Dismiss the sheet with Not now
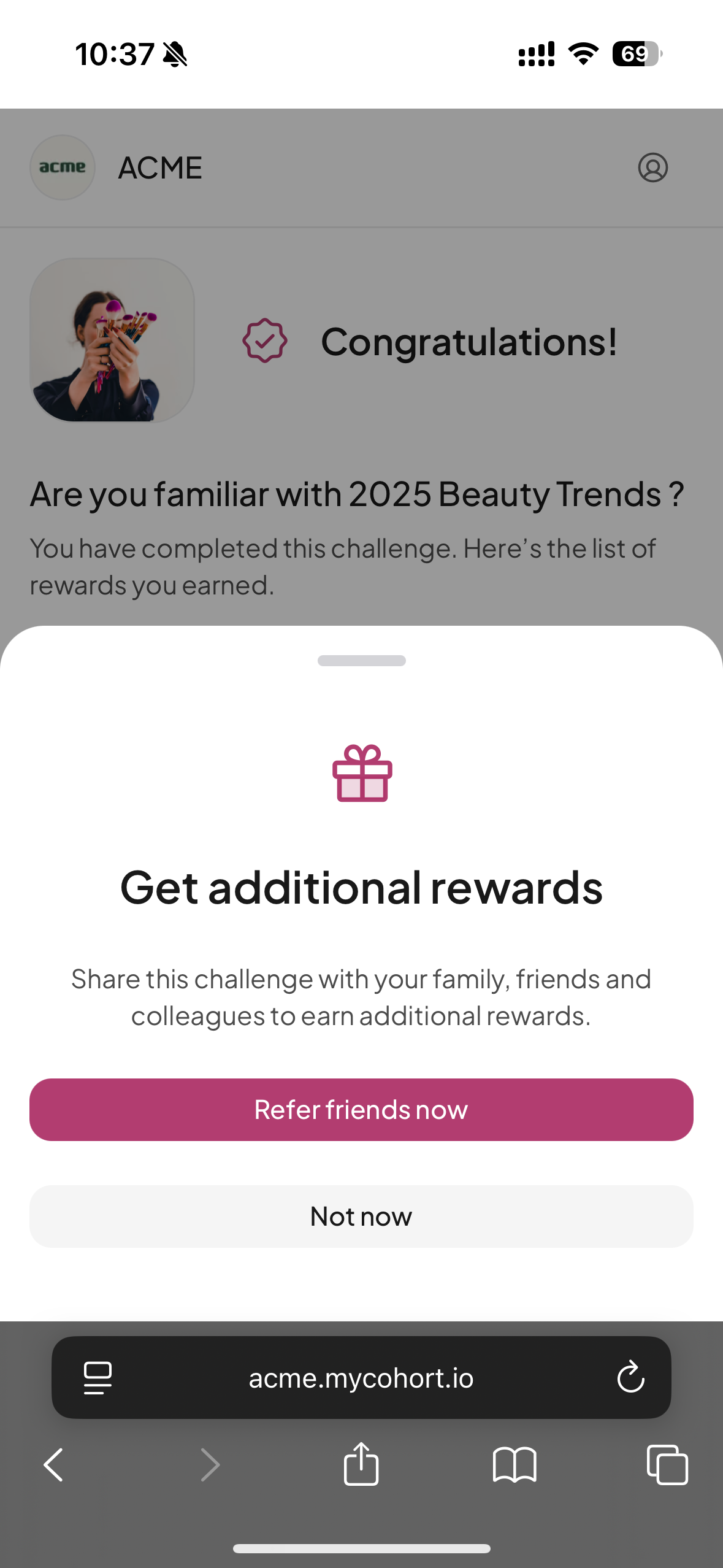The height and width of the screenshot is (1568, 723). [x=361, y=1216]
